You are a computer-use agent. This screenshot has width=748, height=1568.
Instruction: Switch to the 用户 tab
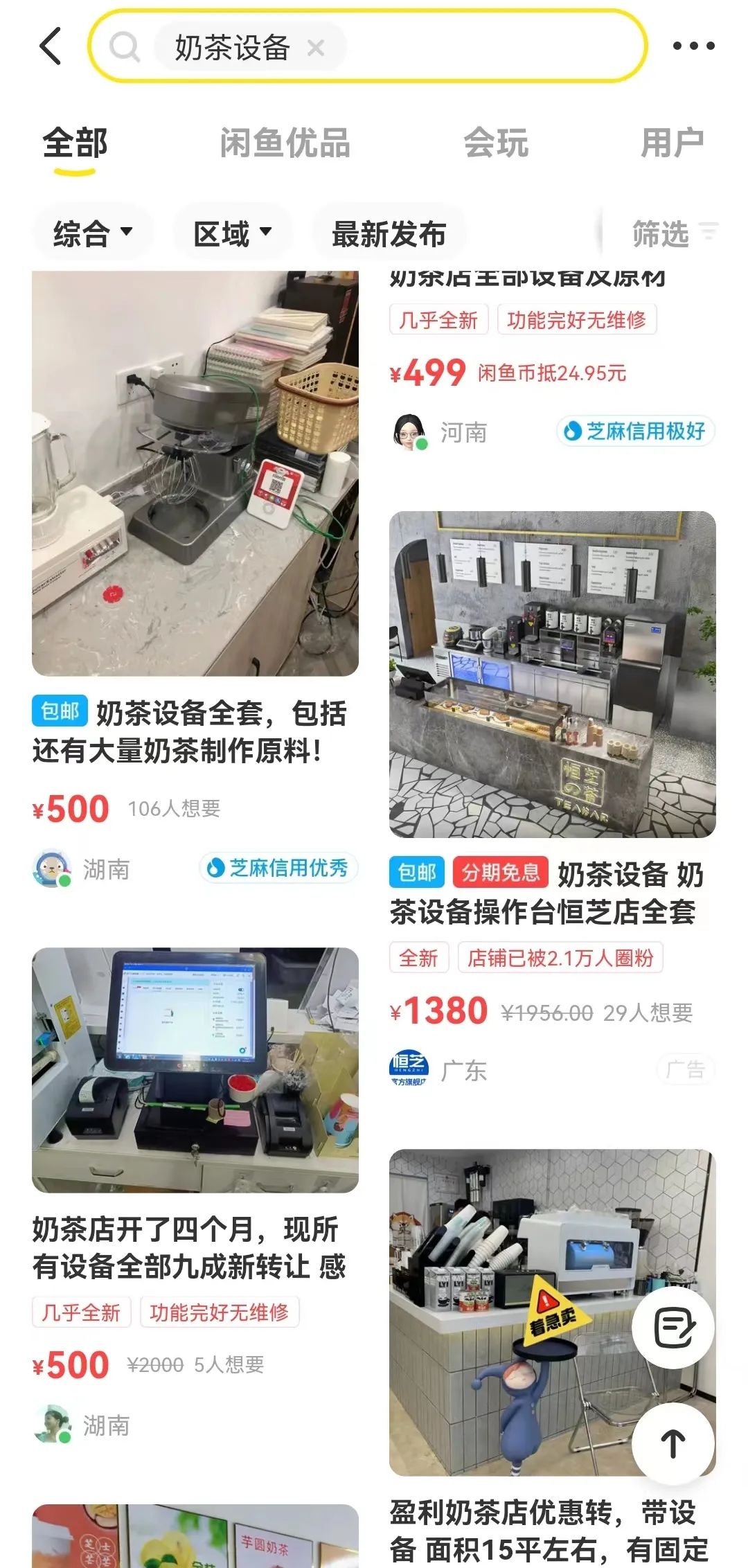tap(671, 143)
